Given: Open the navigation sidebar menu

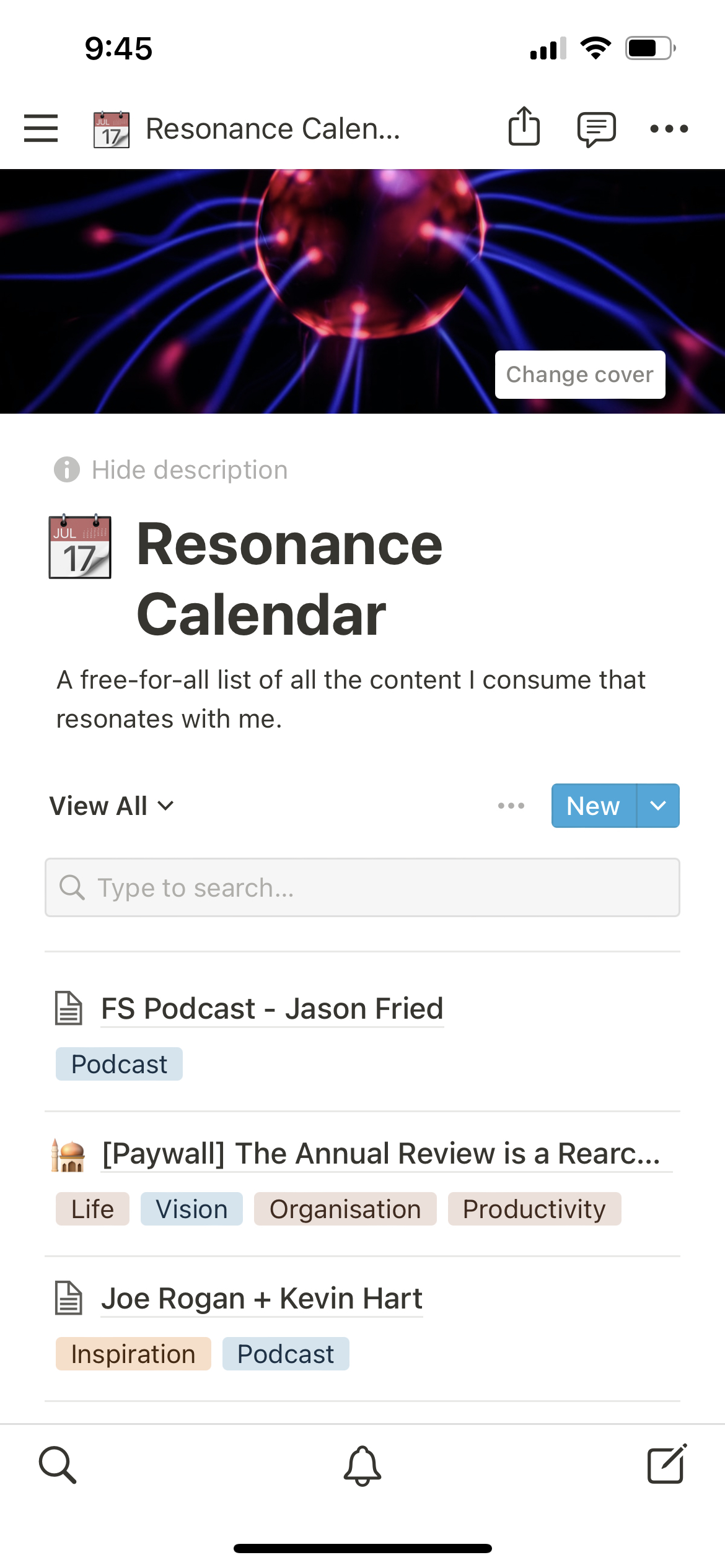Looking at the screenshot, I should pos(40,128).
